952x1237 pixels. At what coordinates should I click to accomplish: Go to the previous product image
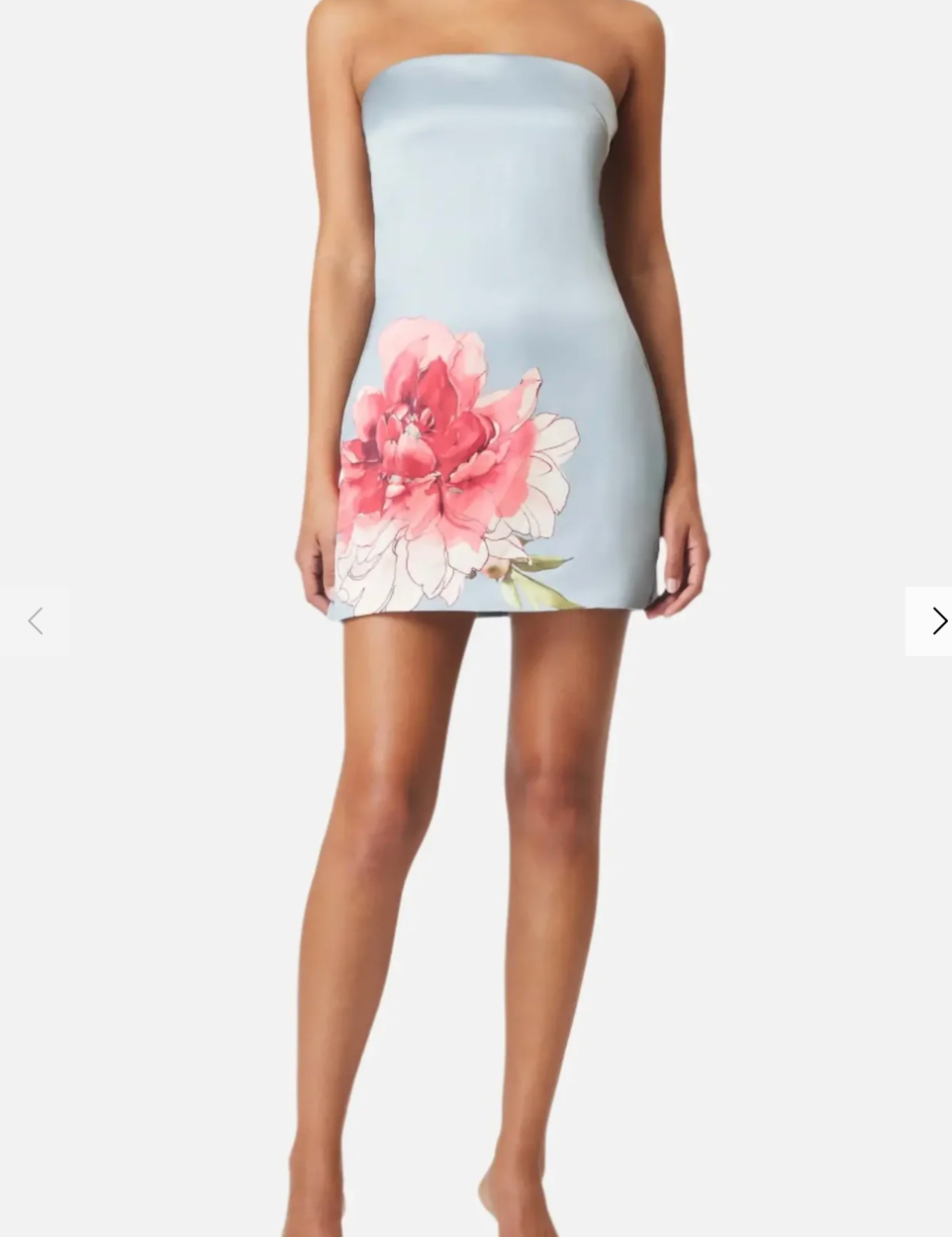(x=35, y=621)
